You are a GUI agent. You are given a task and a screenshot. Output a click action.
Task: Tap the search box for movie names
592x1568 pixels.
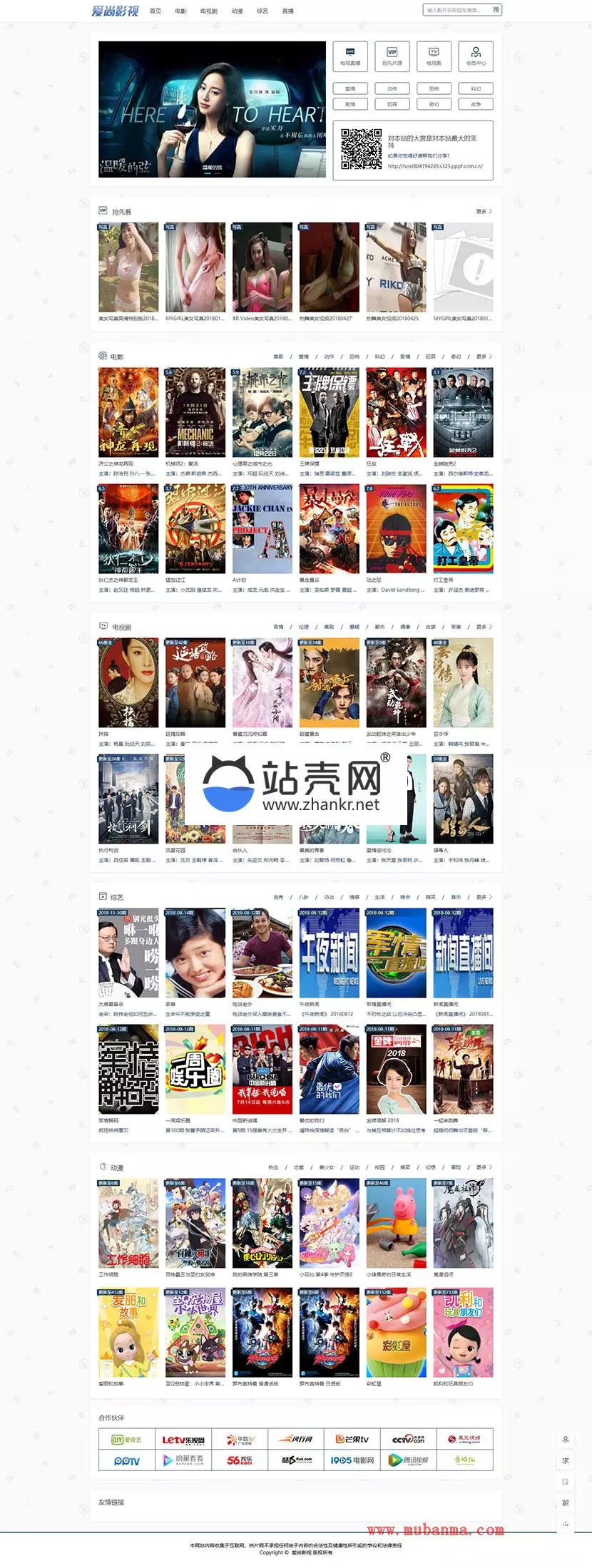pos(456,10)
